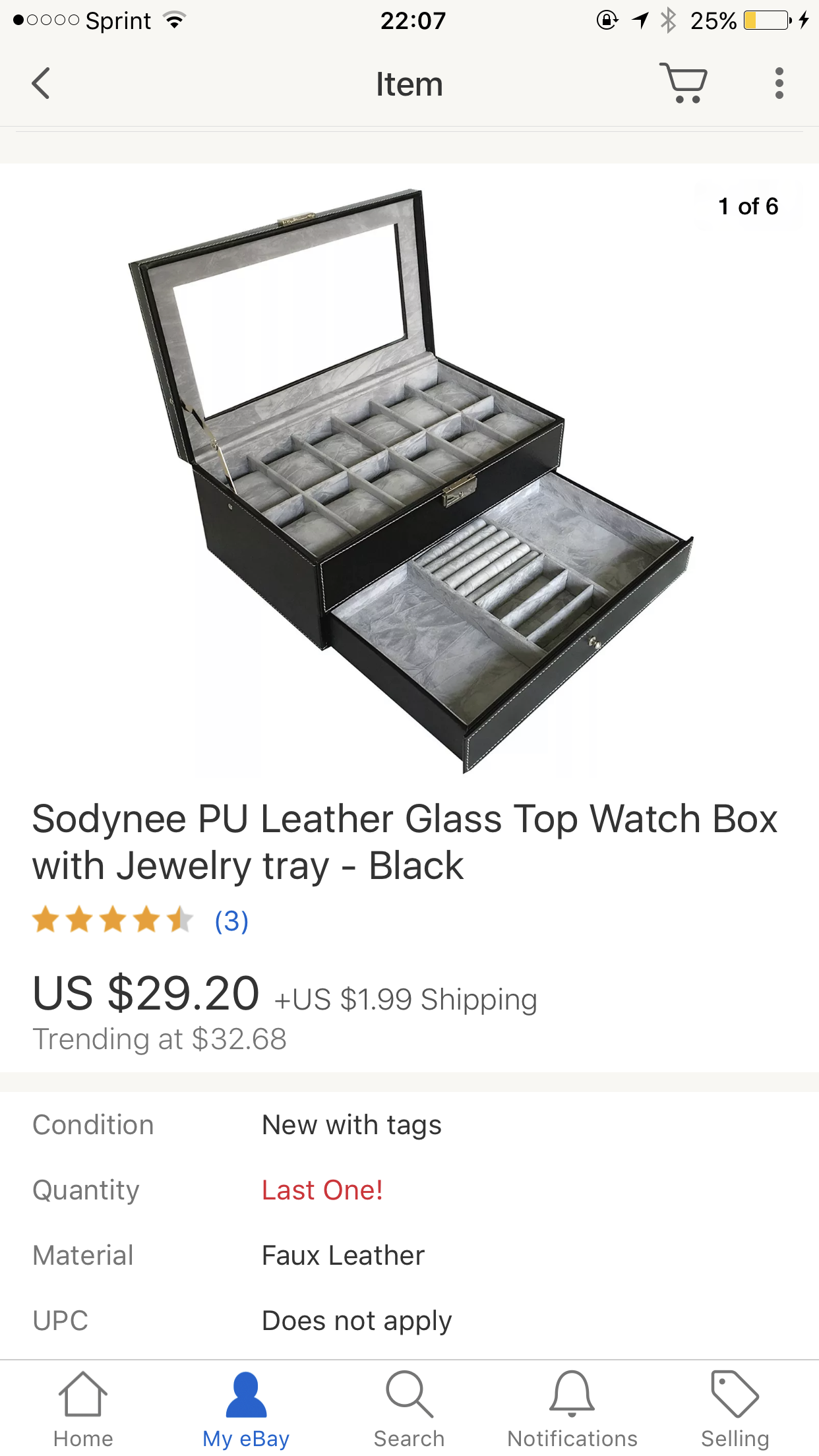Switch to the My eBay tab
This screenshot has width=819, height=1456.
pos(246,1409)
